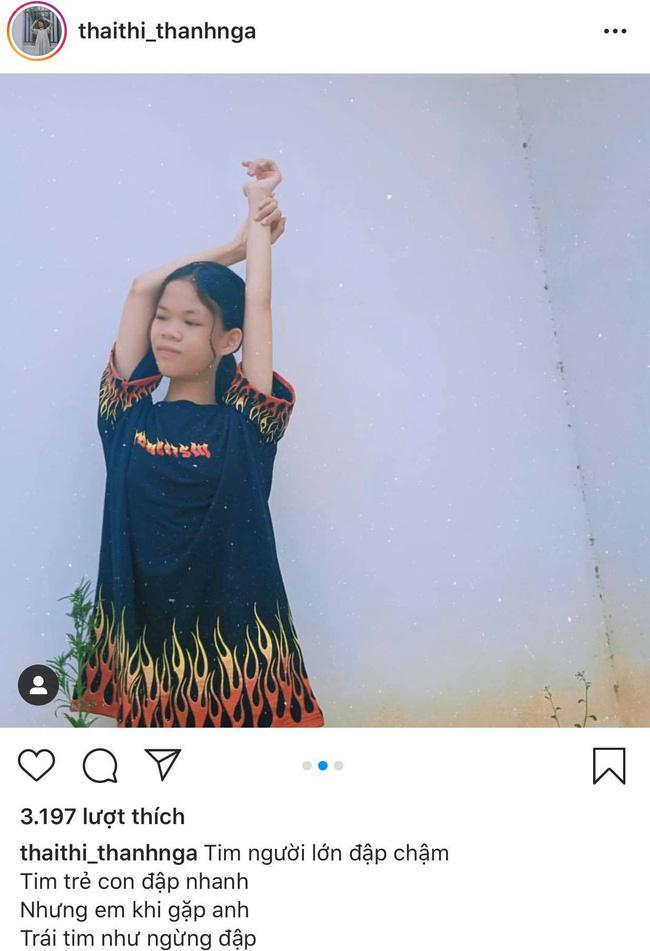Open the three-dot overflow menu
Image resolution: width=650 pixels, height=951 pixels.
[x=614, y=32]
